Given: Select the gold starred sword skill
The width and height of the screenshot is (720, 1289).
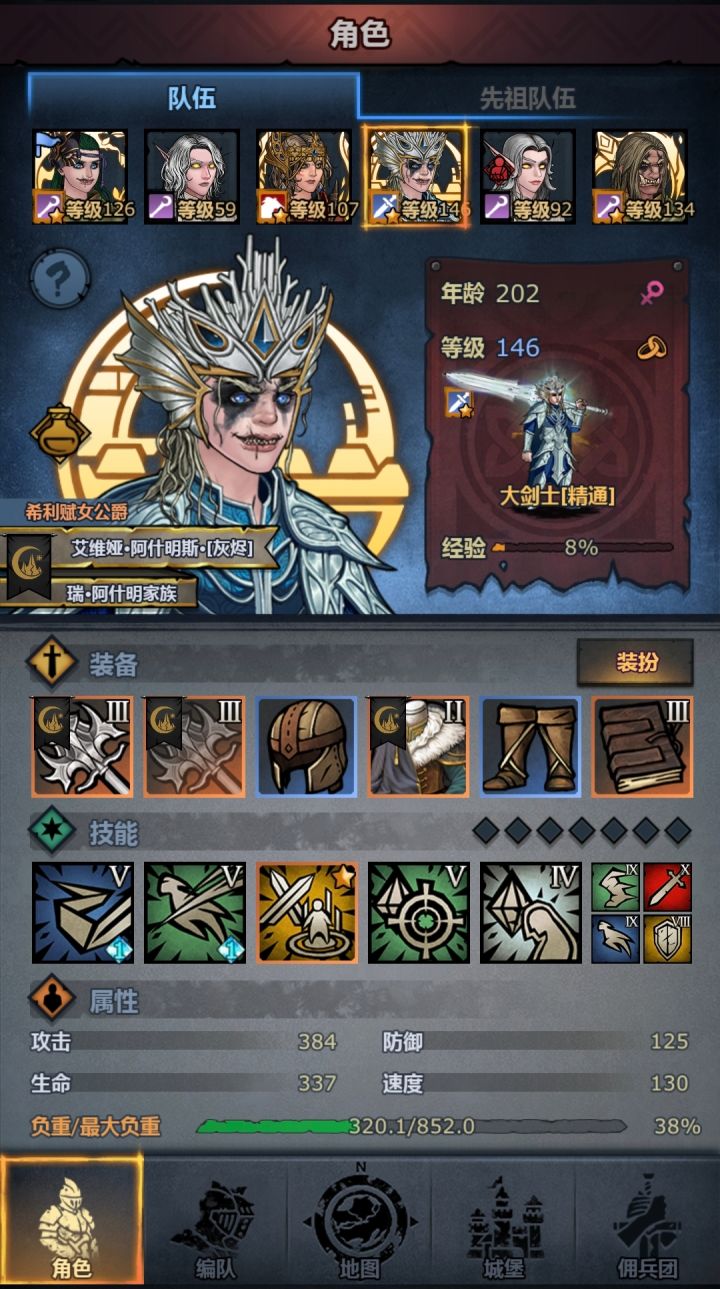Looking at the screenshot, I should 306,914.
